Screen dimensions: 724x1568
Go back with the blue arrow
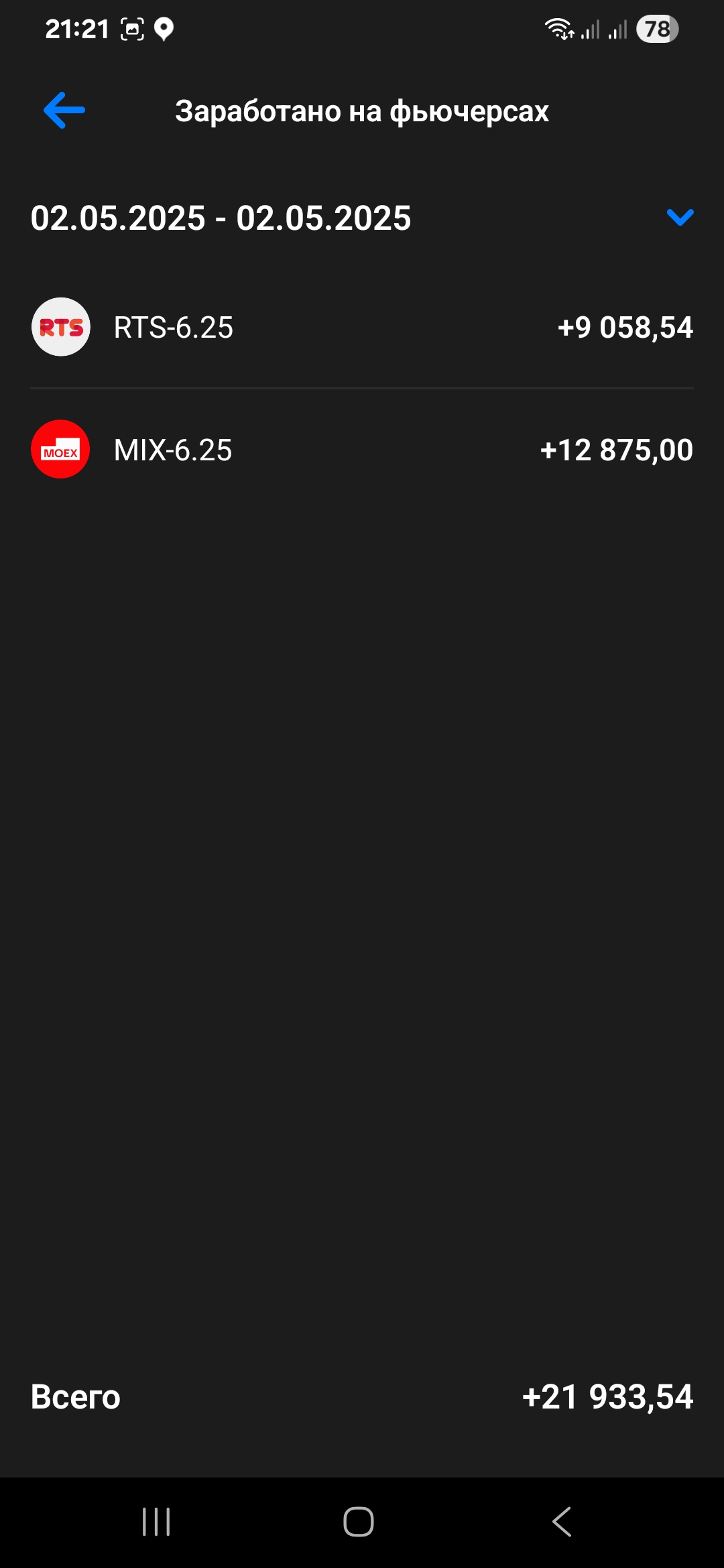pos(64,111)
